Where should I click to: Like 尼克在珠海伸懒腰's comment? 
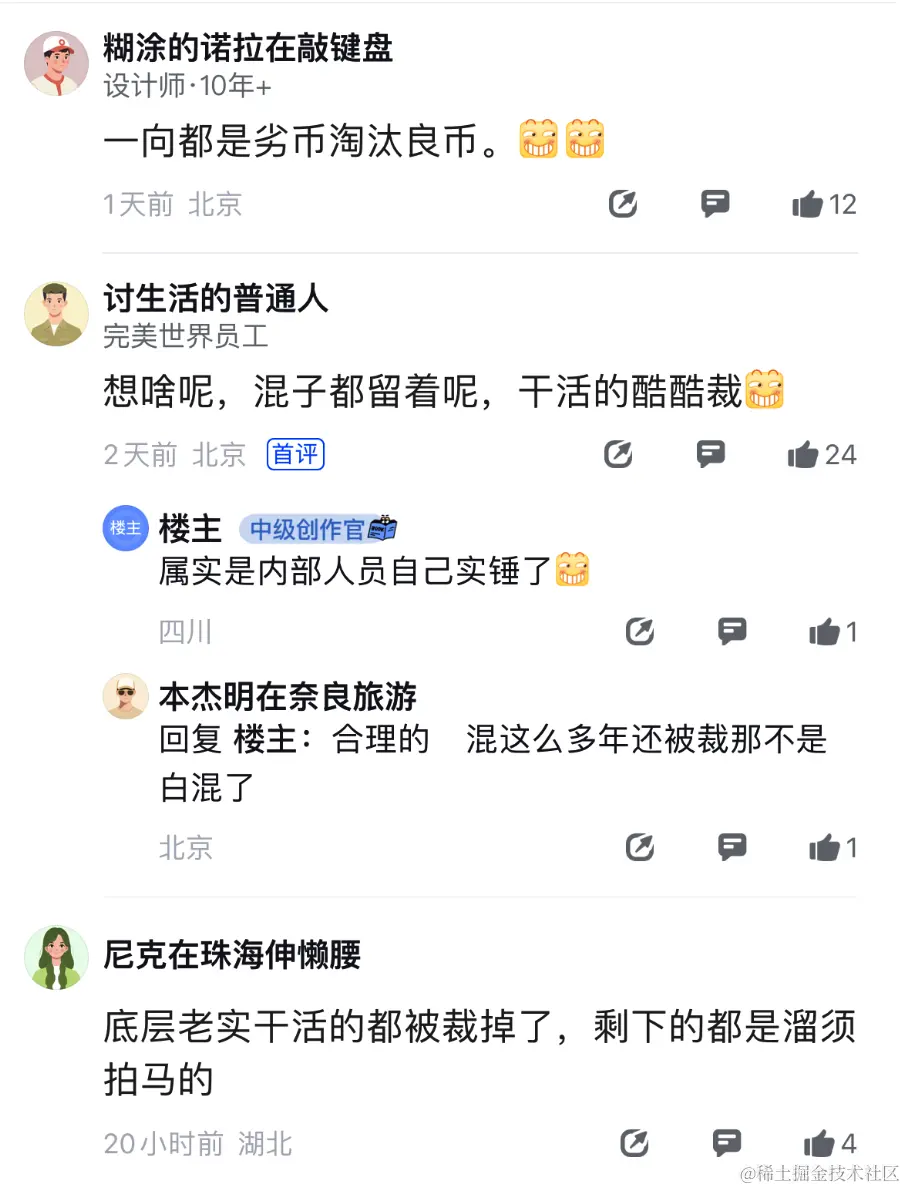coord(819,1143)
